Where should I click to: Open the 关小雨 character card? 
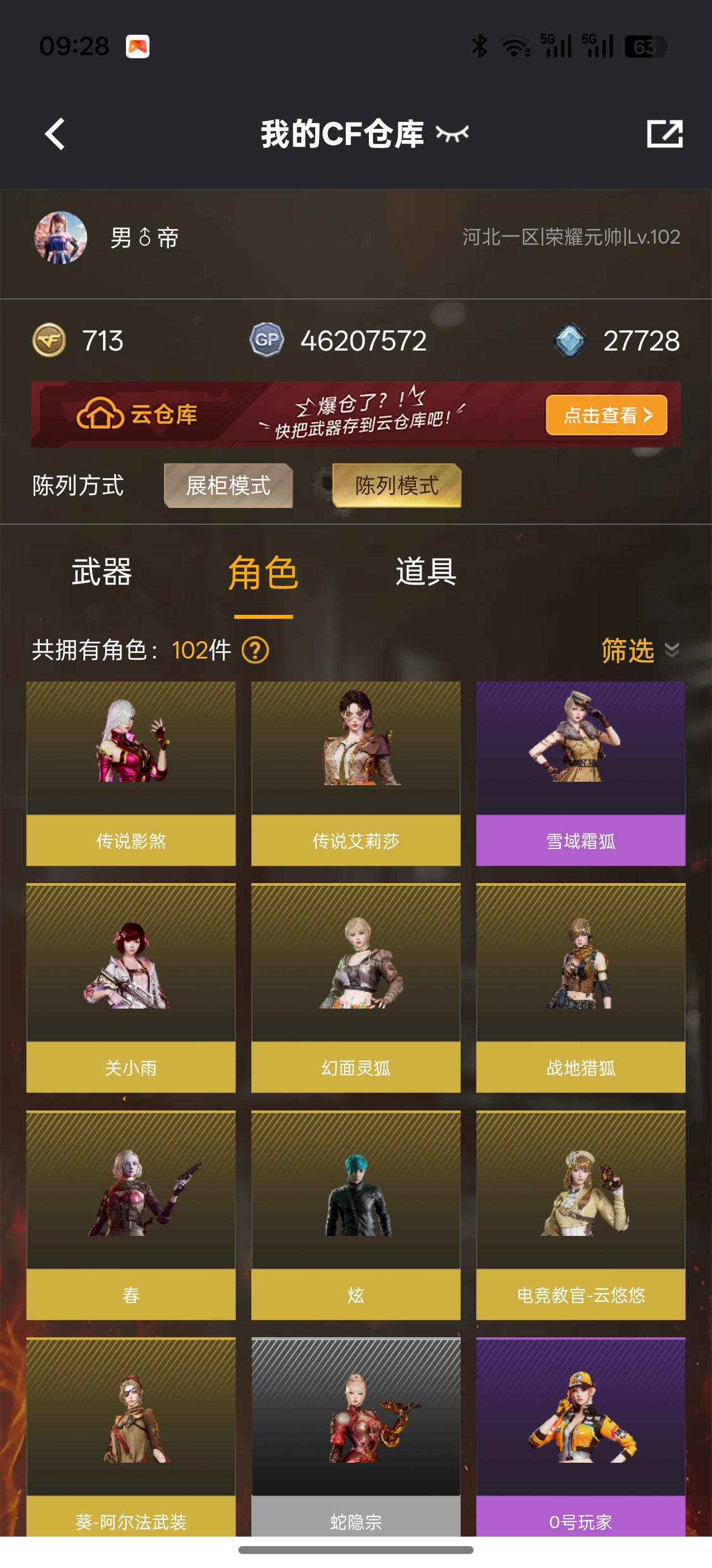pyautogui.click(x=131, y=988)
